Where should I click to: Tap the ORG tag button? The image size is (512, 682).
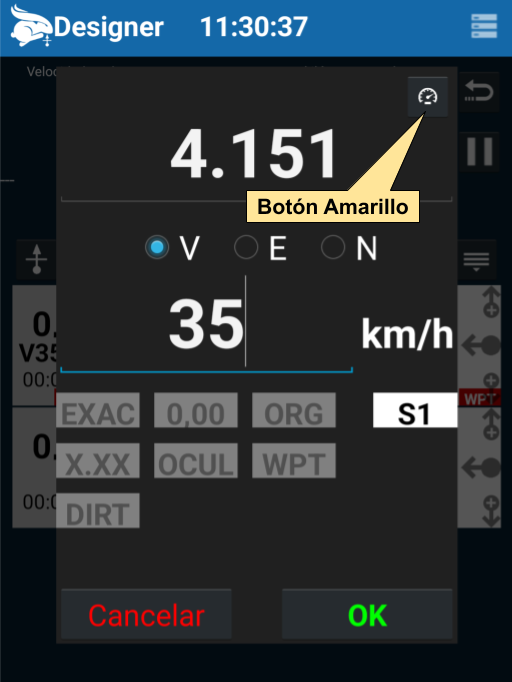[x=294, y=410]
